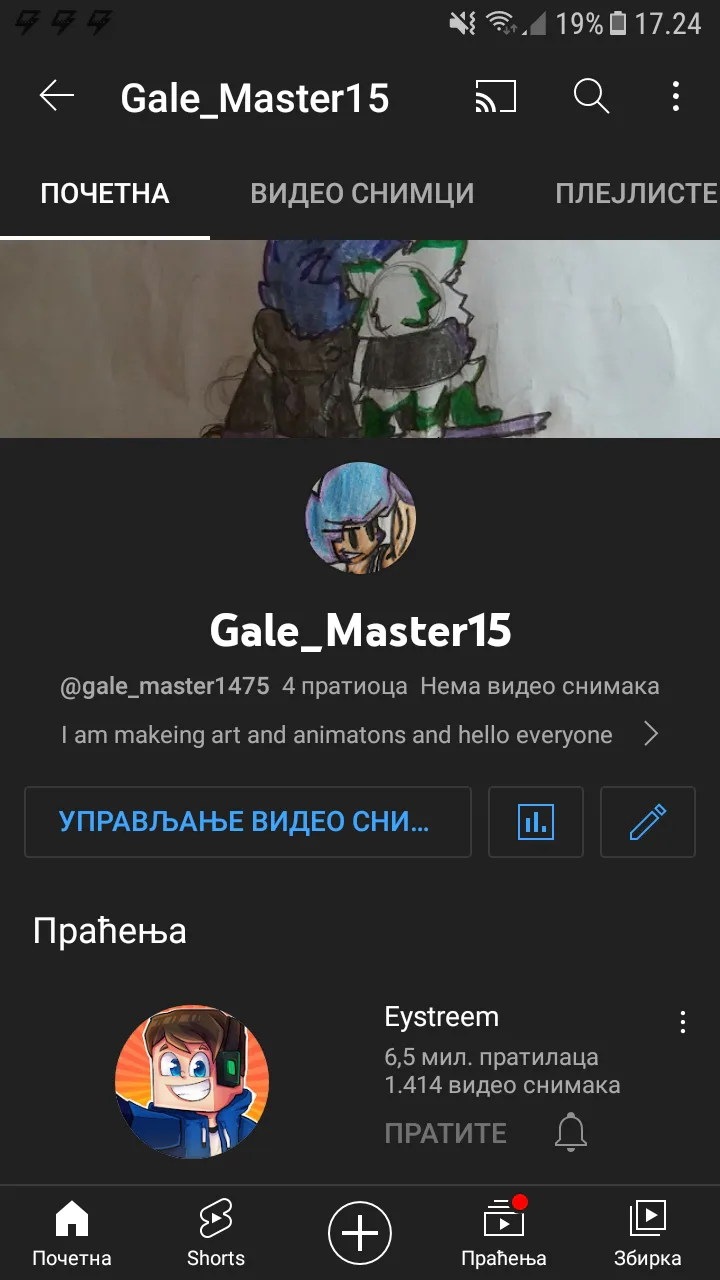This screenshot has width=720, height=1280.
Task: Edit channel with pencil icon
Action: point(647,822)
